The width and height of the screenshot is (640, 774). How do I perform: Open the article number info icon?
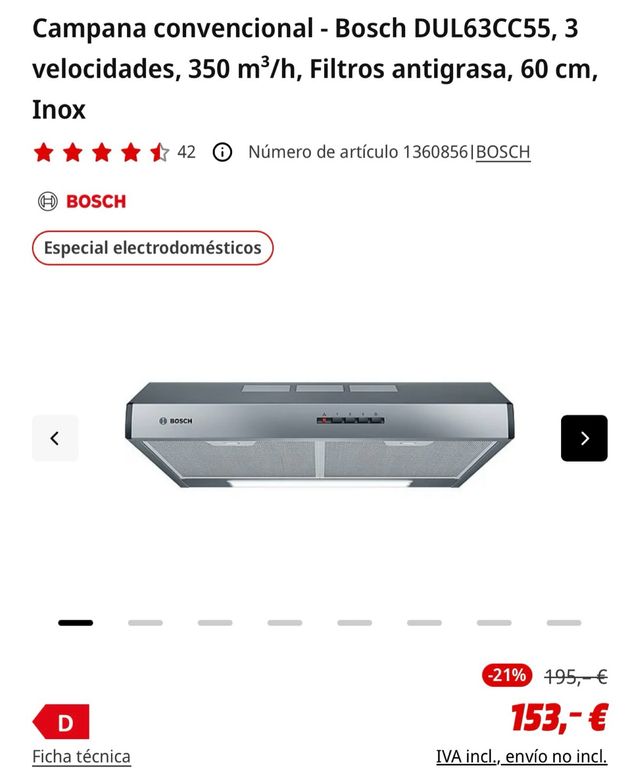coord(222,152)
